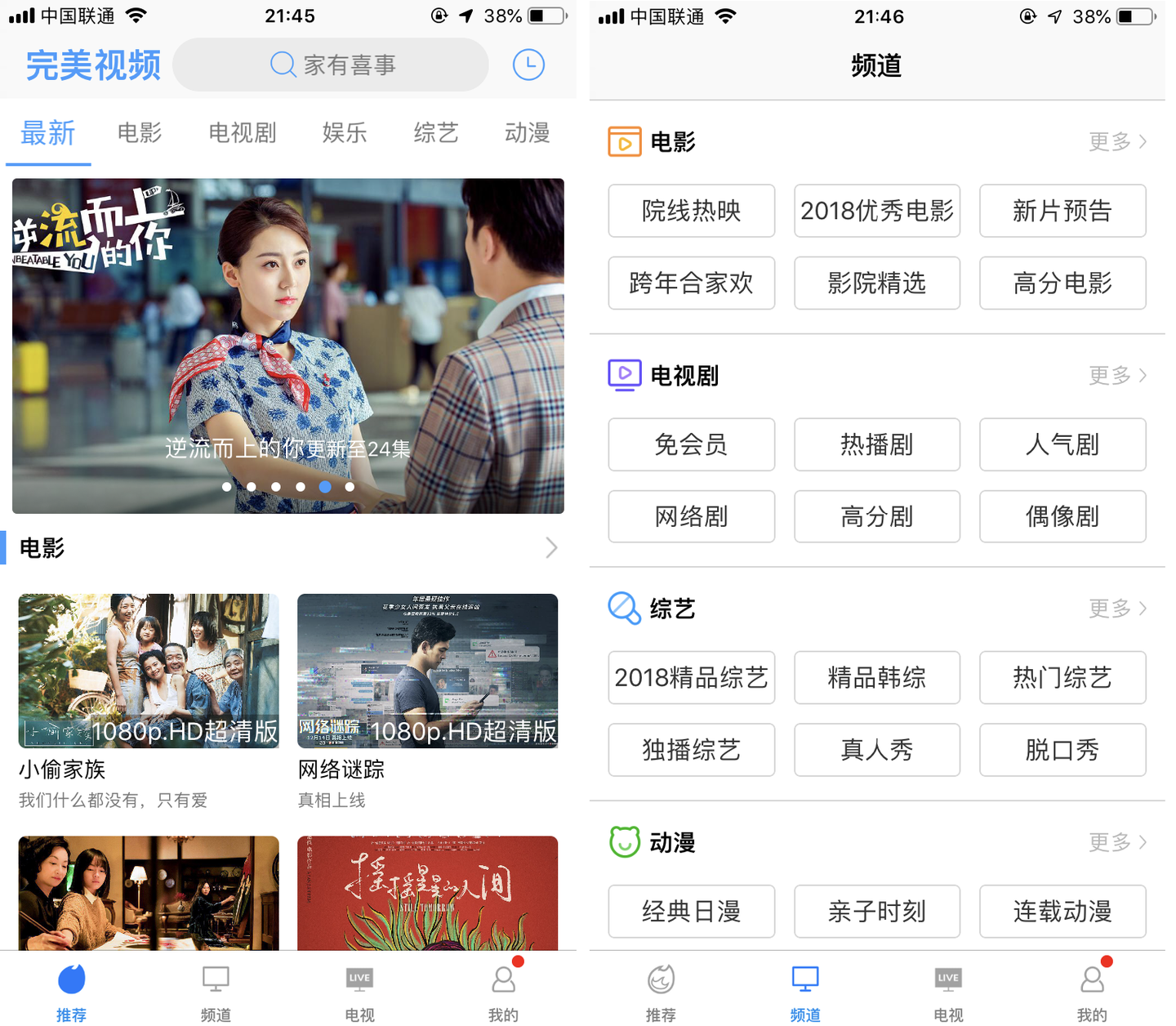Open the 连载动漫 category
The height and width of the screenshot is (1026, 1176).
click(1062, 911)
